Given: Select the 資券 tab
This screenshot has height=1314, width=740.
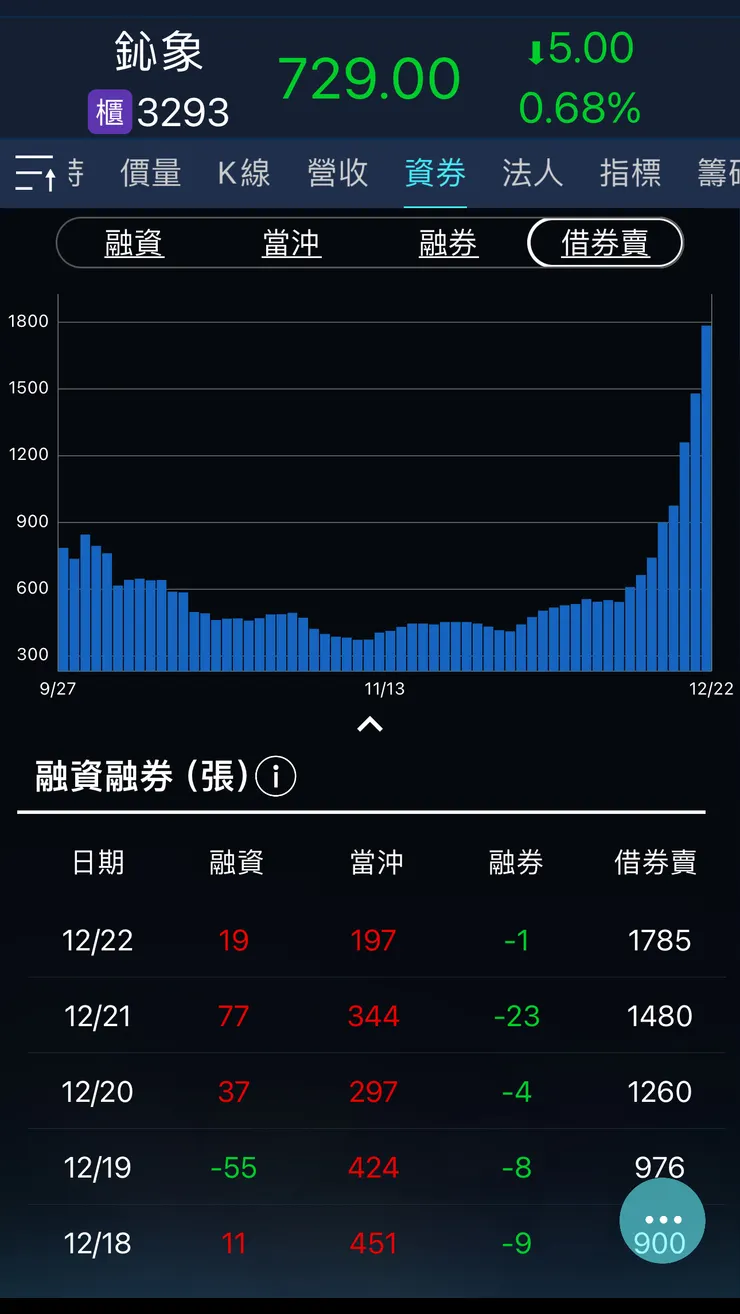Looking at the screenshot, I should (435, 172).
